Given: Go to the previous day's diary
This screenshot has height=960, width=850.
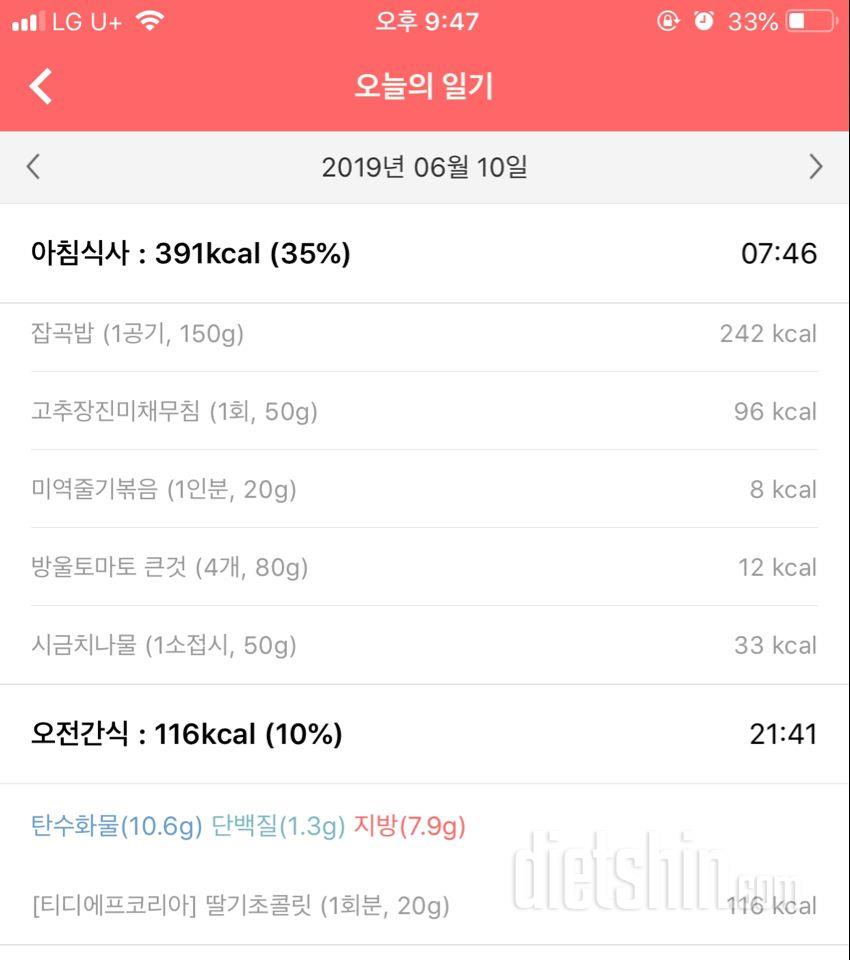Looking at the screenshot, I should click(33, 167).
